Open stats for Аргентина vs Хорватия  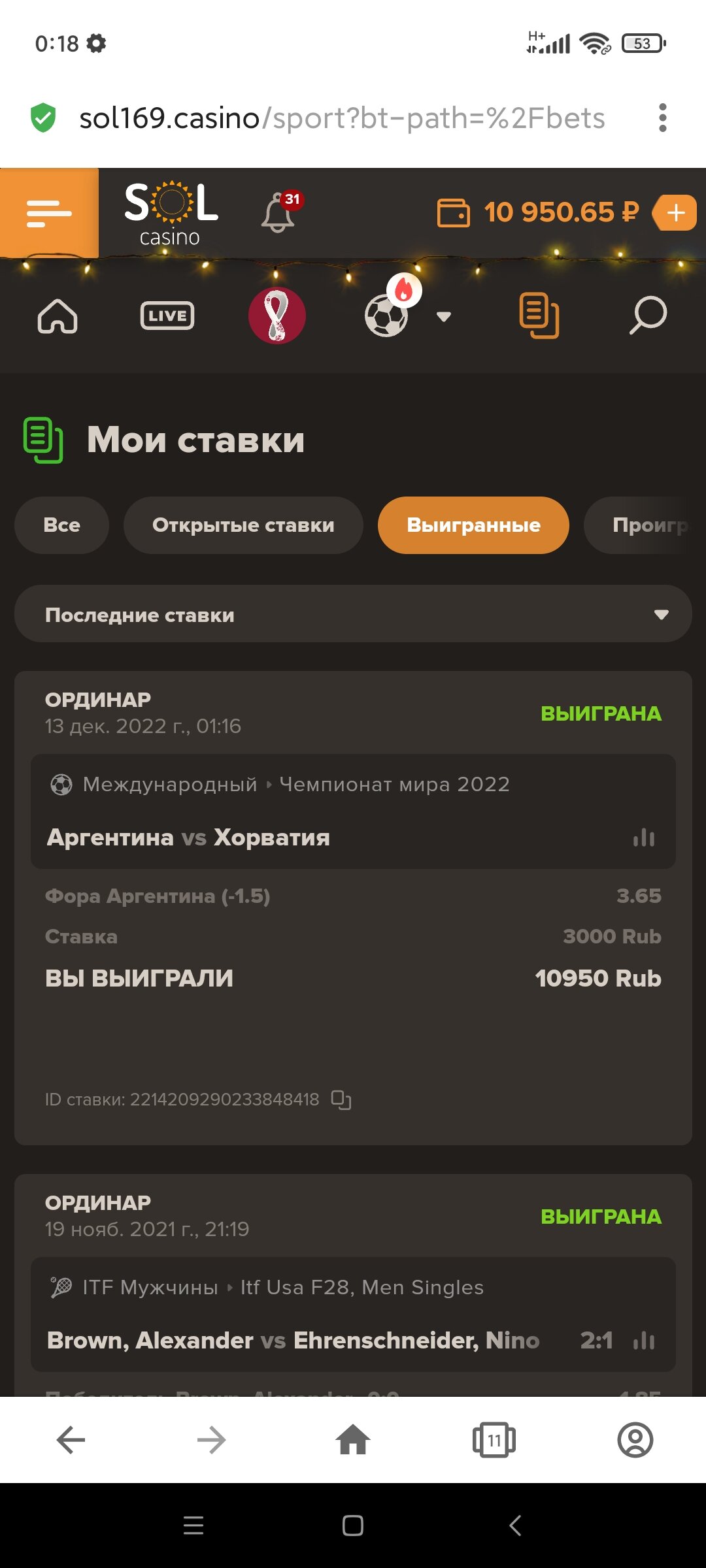click(x=644, y=838)
